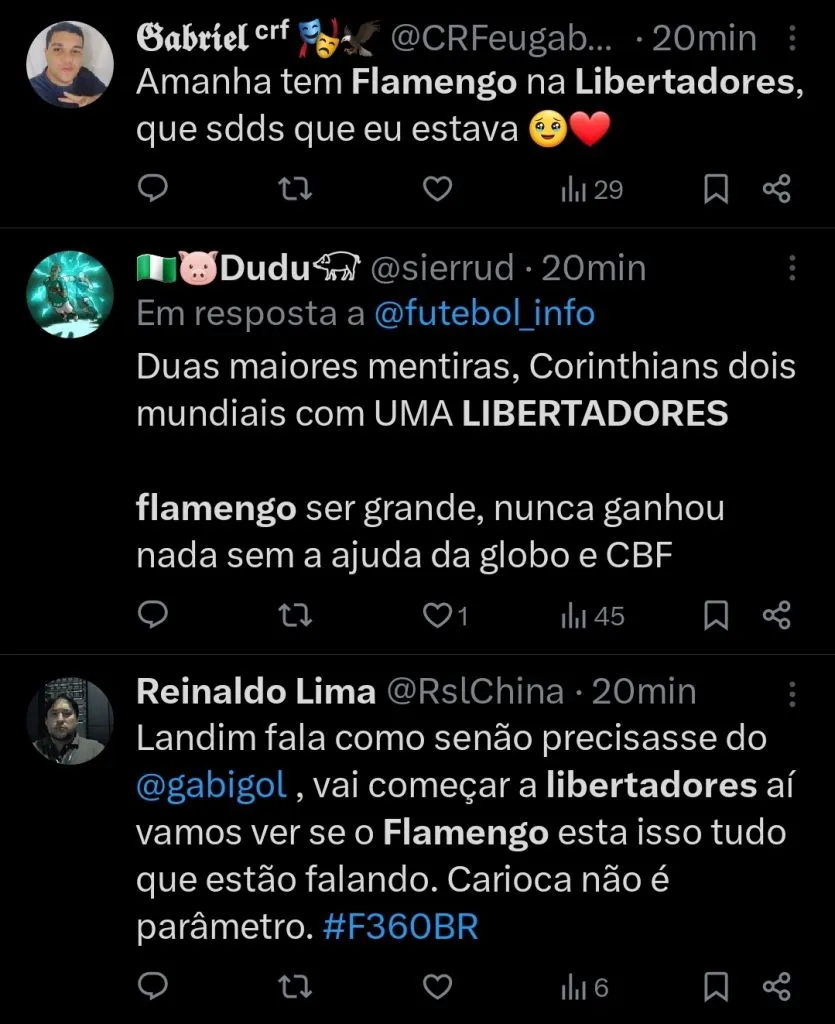Reply to Gabriel's Flamengo tweet
Screen dimensions: 835x1024
(x=152, y=188)
